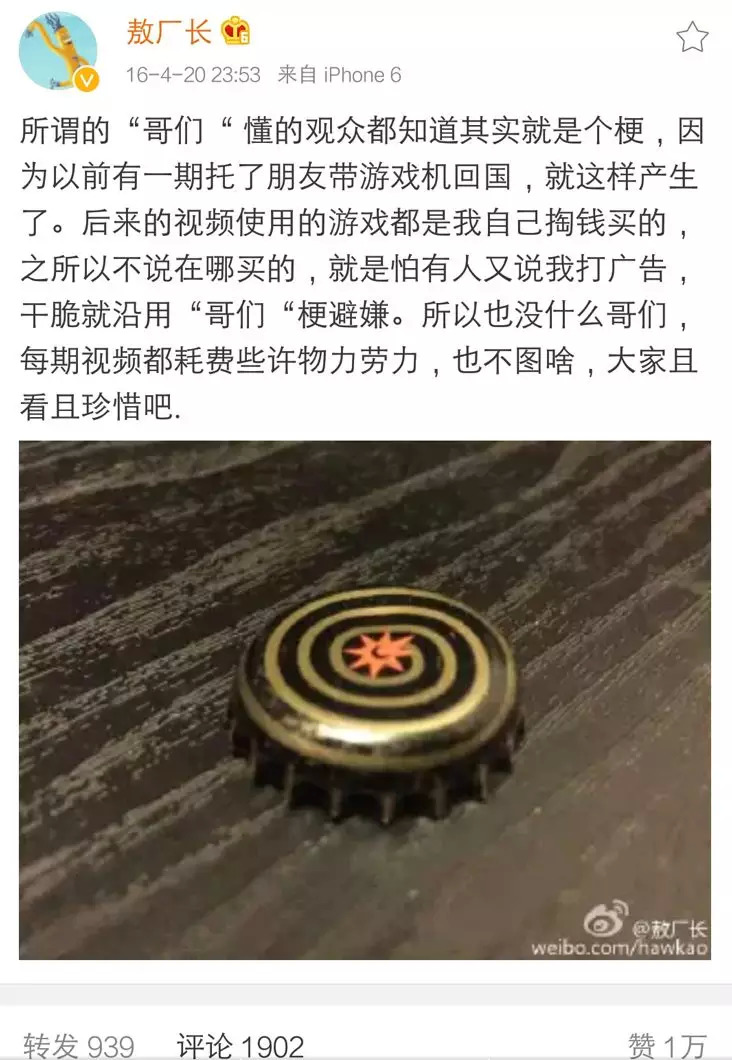The height and width of the screenshot is (1060, 732).
Task: Favorite this post with the star icon
Action: (x=692, y=38)
